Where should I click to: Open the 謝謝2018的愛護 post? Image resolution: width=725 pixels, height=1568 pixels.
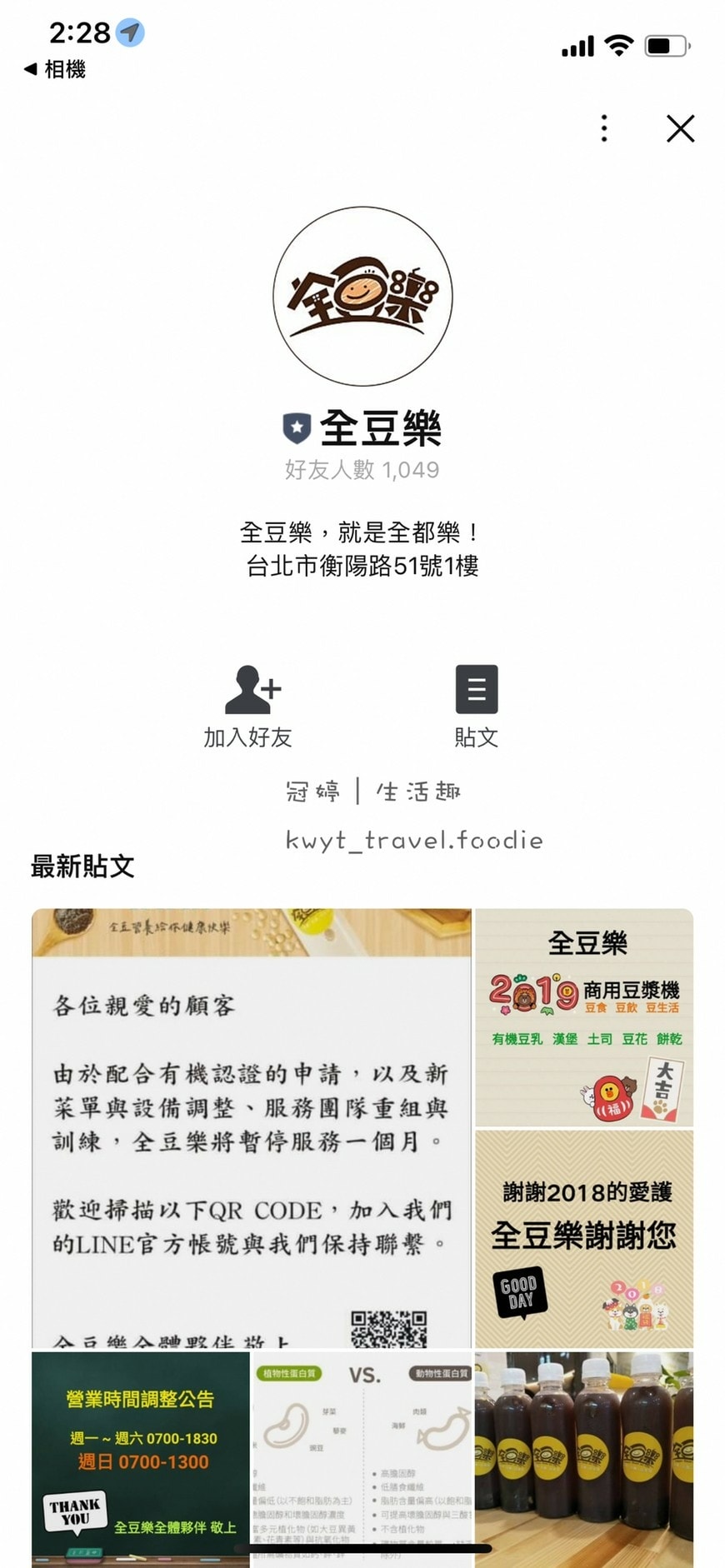point(584,1238)
